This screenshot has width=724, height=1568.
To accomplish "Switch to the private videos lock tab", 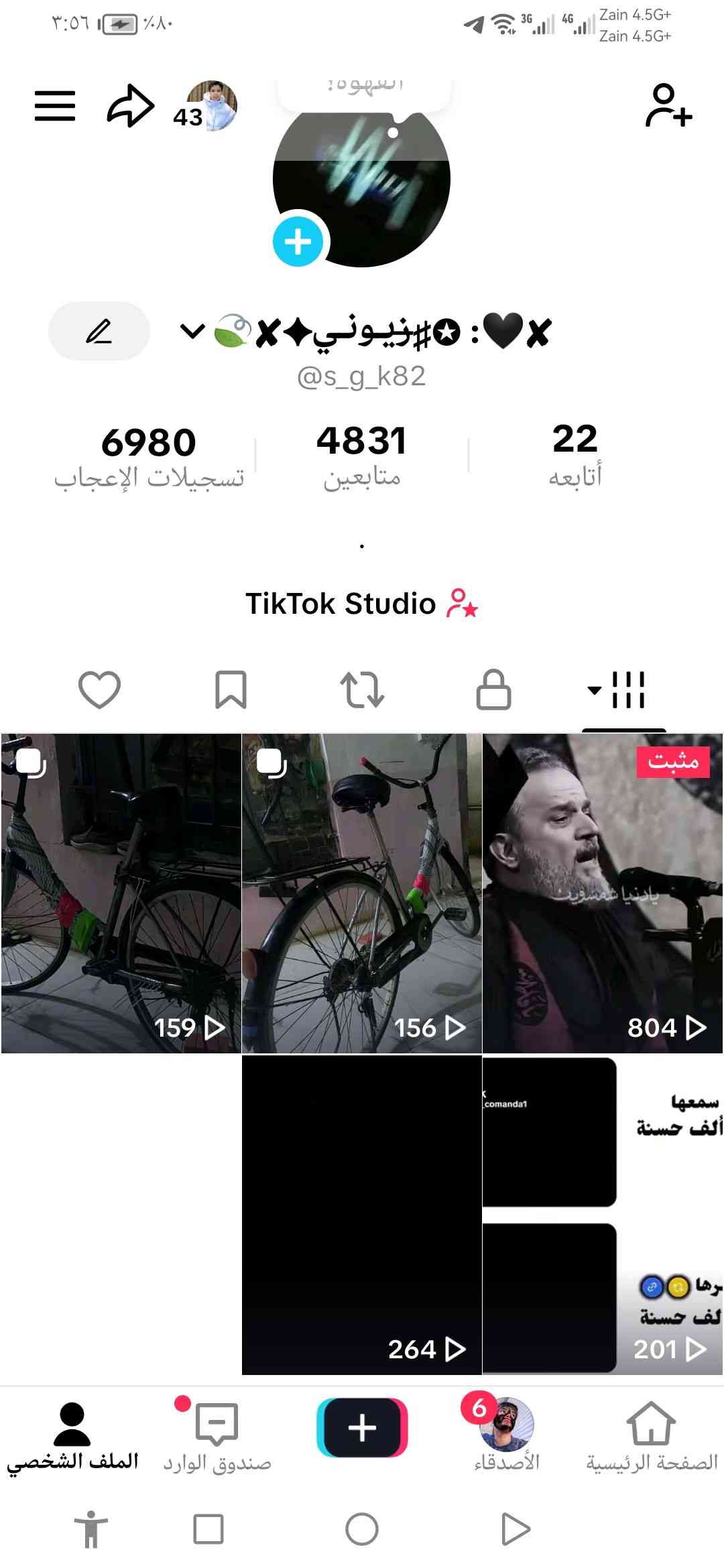I will point(493,690).
